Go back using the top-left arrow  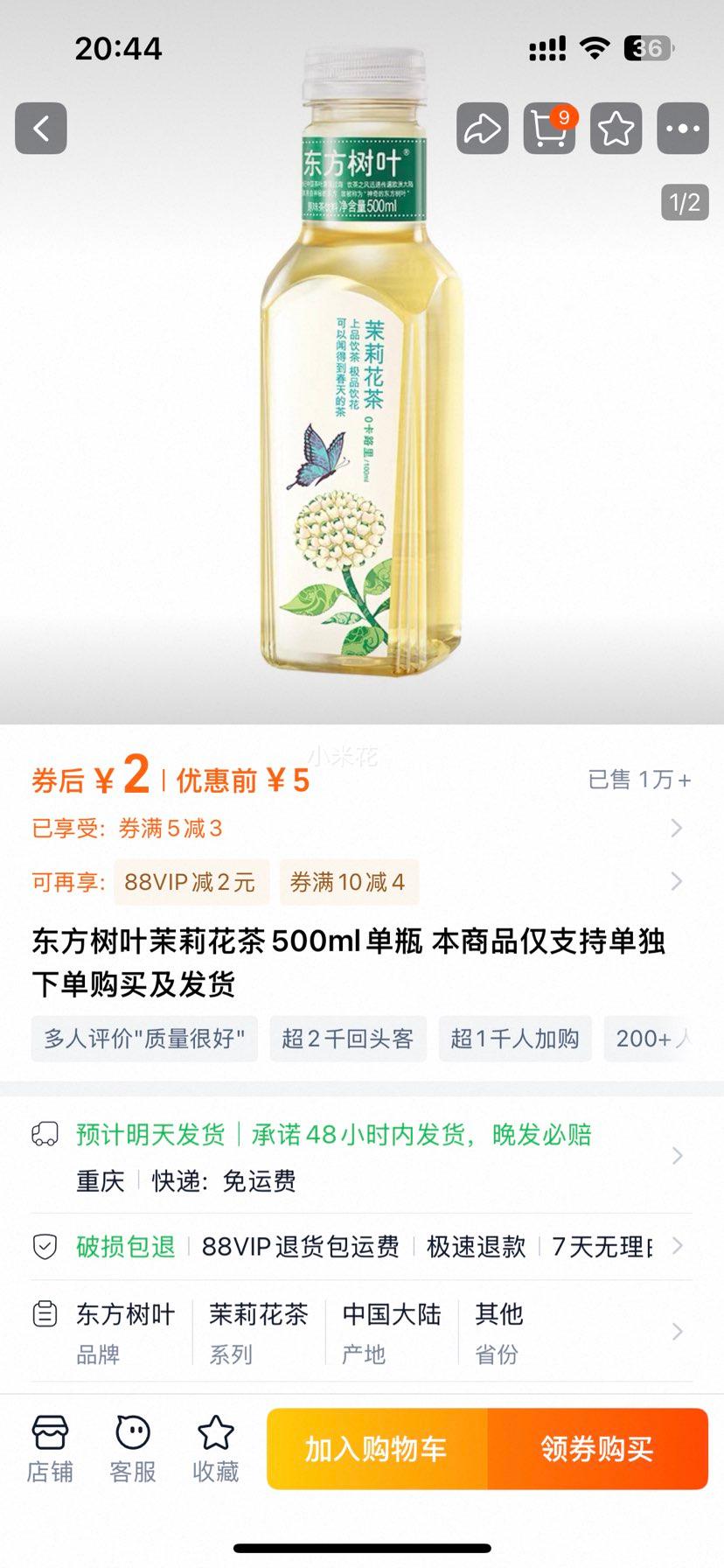41,129
